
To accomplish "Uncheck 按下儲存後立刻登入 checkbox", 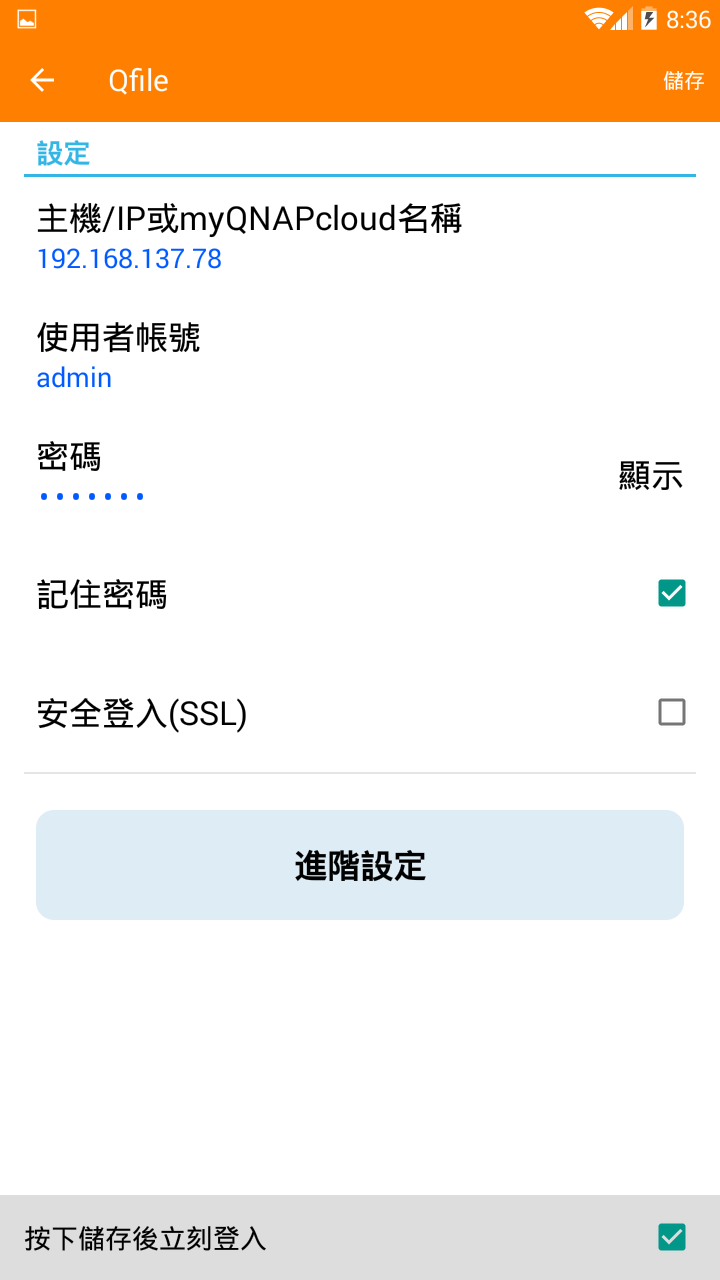I will [672, 1238].
